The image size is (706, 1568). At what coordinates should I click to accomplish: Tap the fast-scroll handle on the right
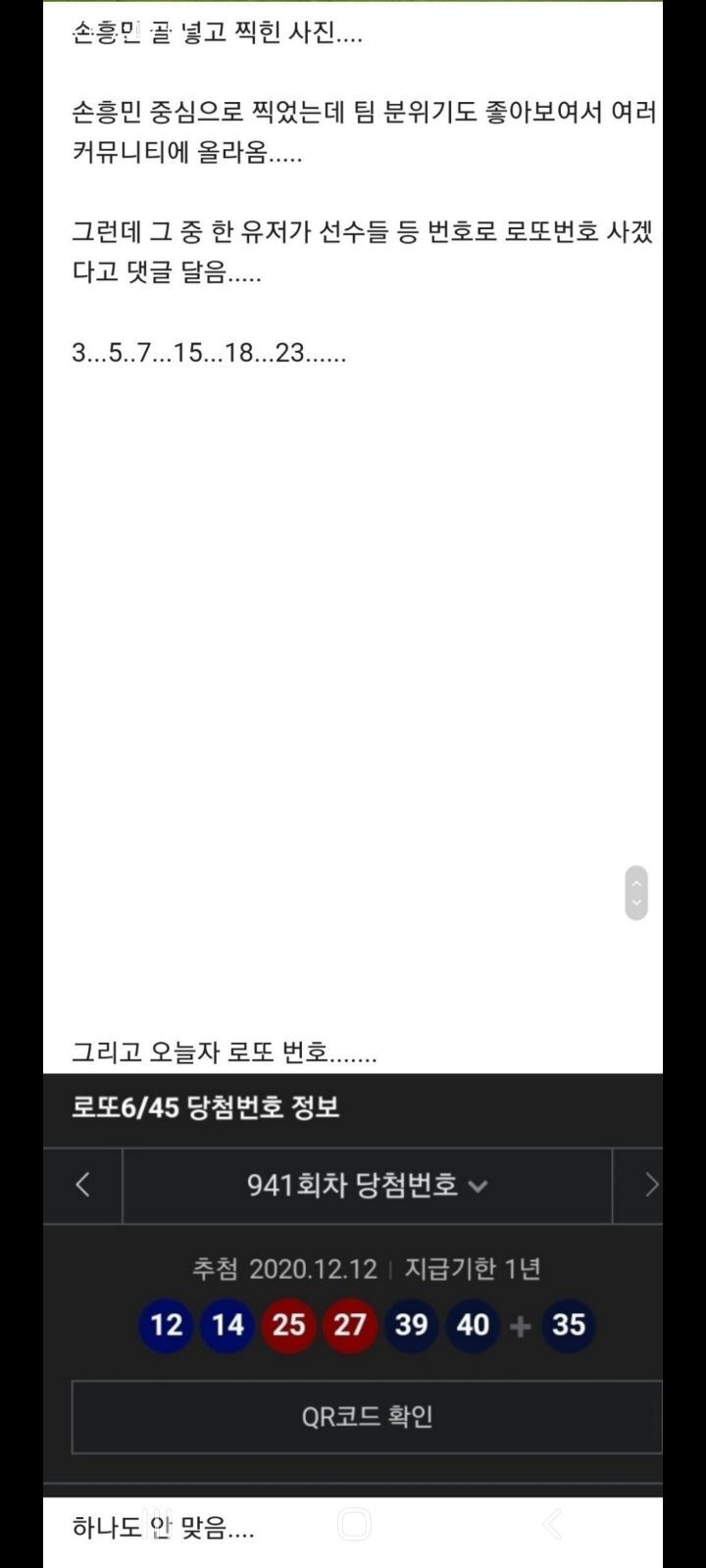(636, 893)
